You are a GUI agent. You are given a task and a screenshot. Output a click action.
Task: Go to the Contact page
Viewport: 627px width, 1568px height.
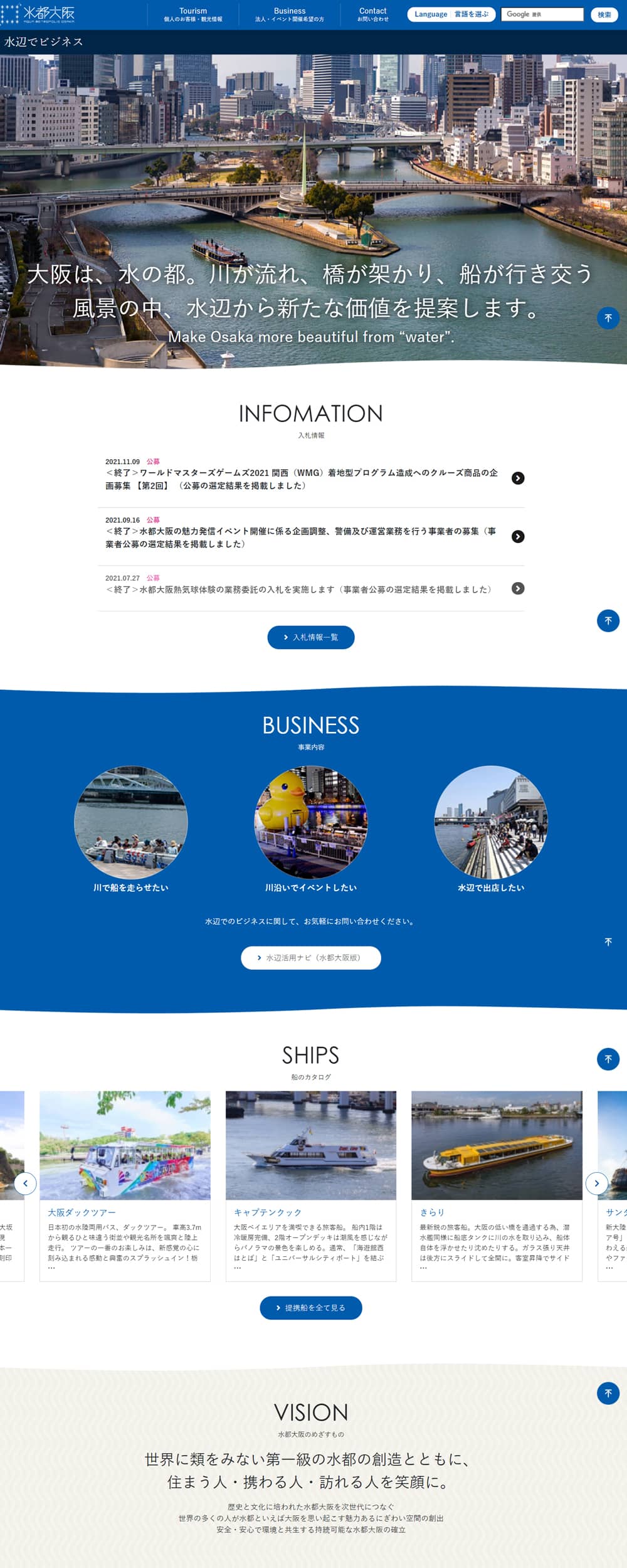pyautogui.click(x=372, y=14)
